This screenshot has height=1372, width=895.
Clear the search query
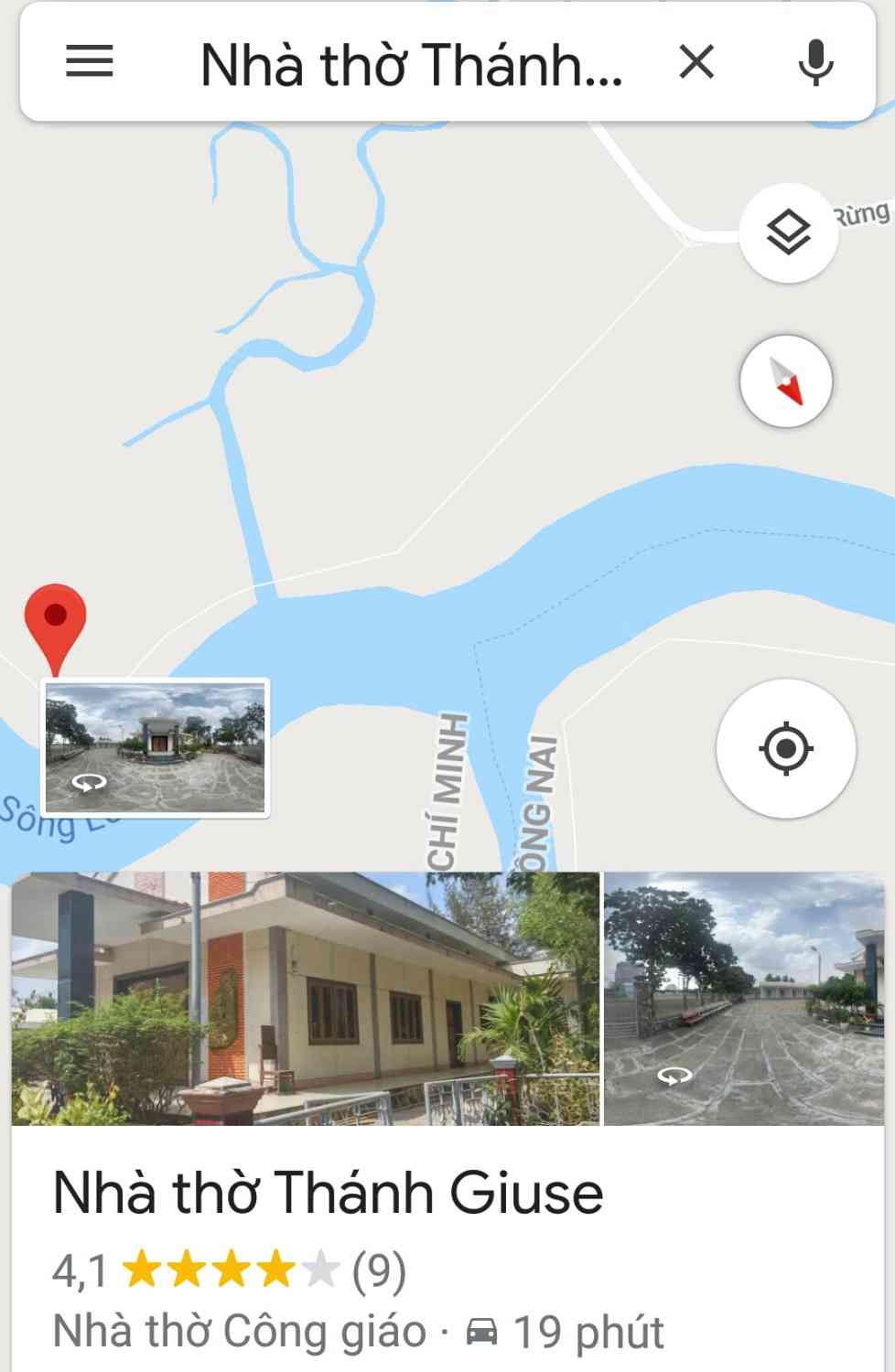pyautogui.click(x=696, y=62)
